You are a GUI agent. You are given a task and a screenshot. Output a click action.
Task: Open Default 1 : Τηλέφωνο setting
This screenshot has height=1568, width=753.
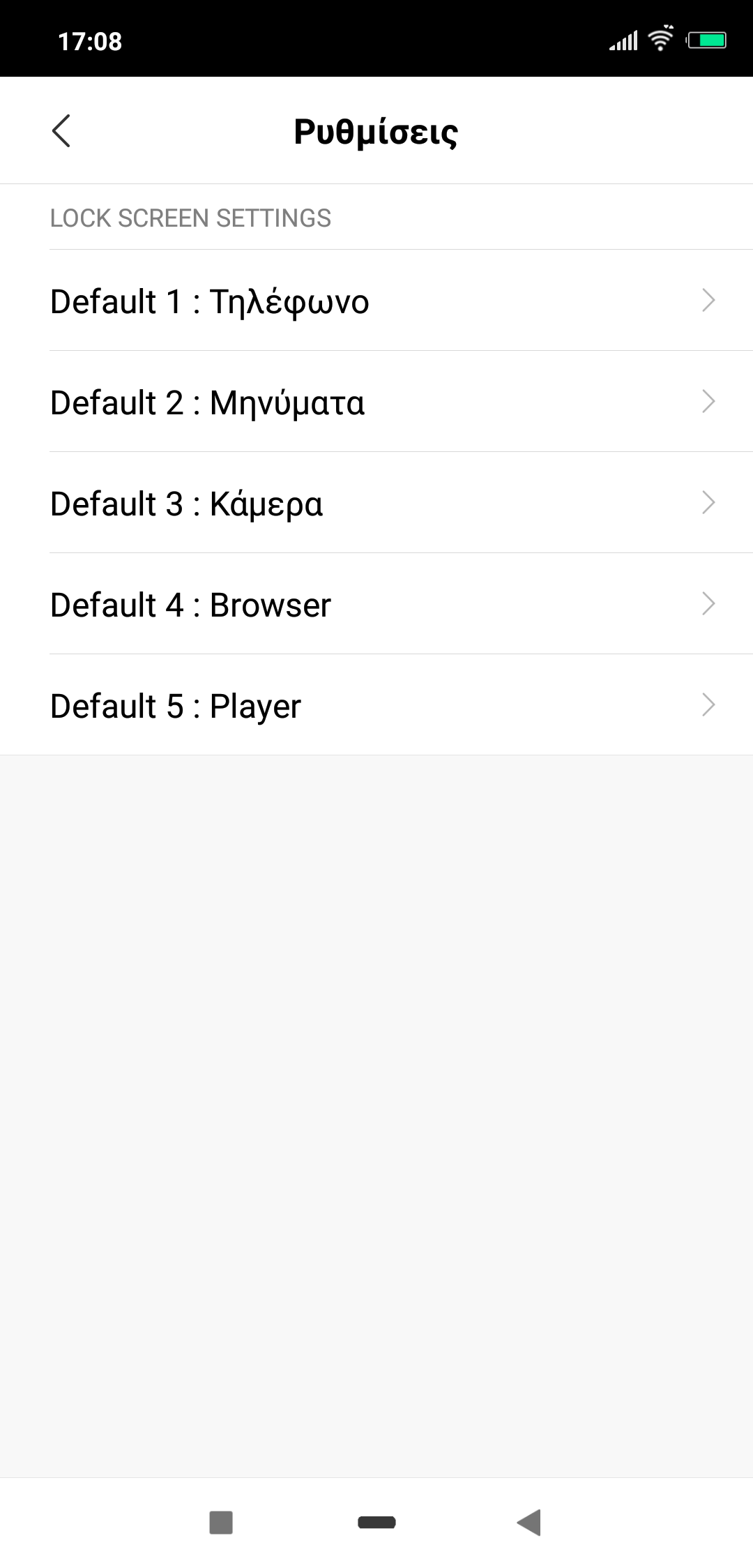tap(376, 301)
